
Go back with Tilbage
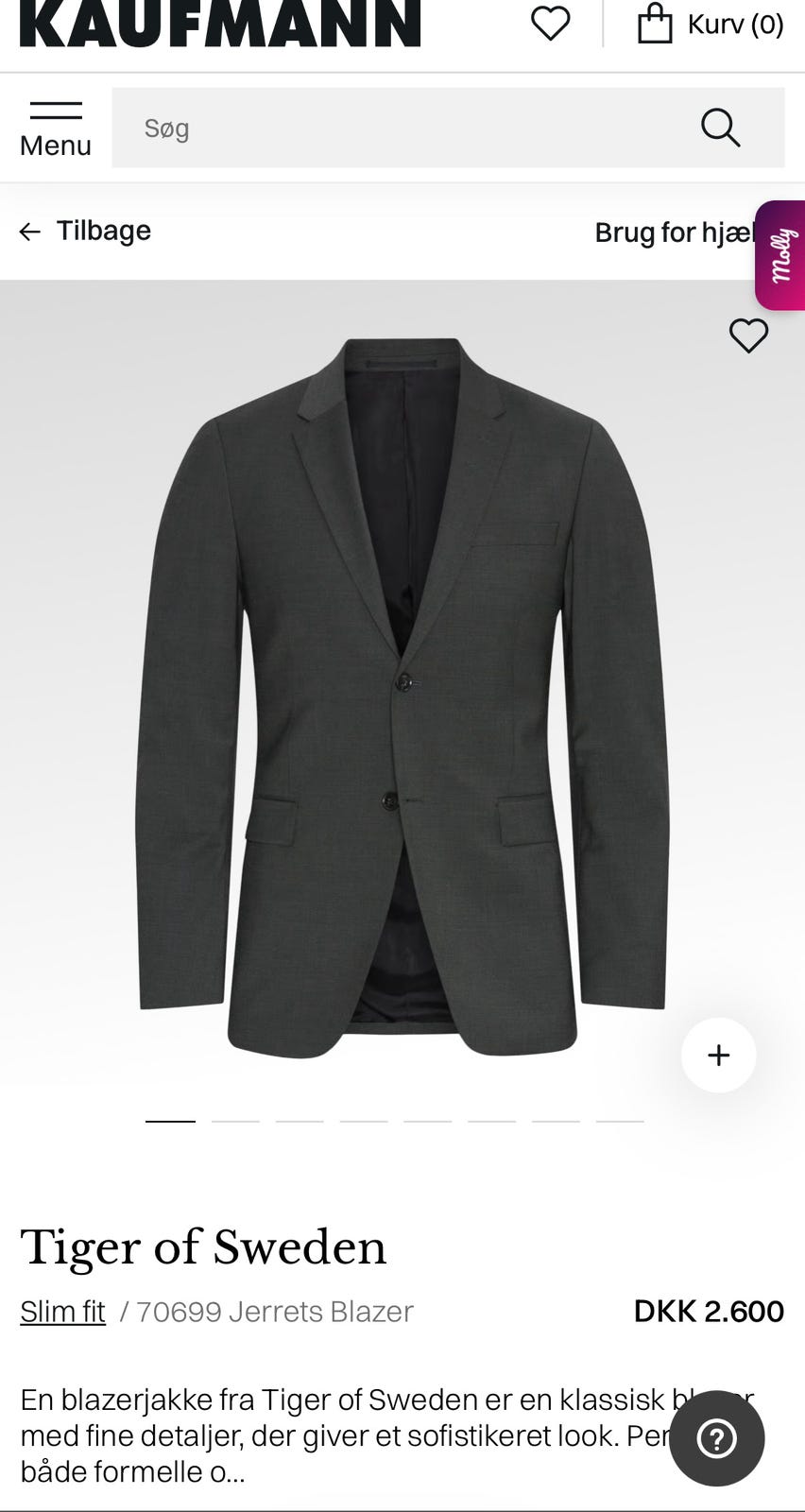(x=86, y=231)
